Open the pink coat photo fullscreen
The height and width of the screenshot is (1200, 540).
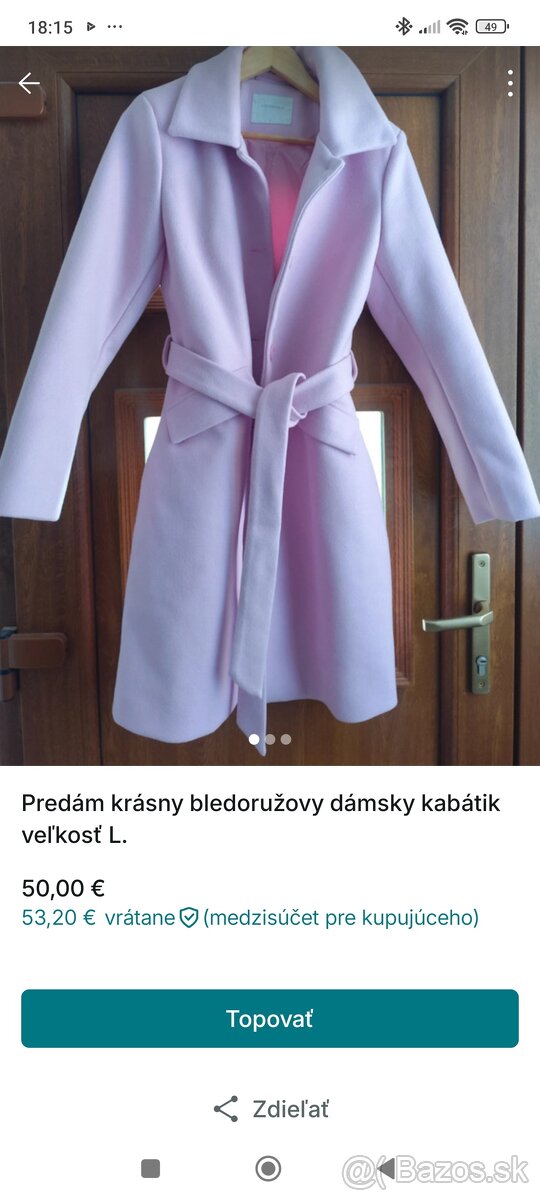270,406
